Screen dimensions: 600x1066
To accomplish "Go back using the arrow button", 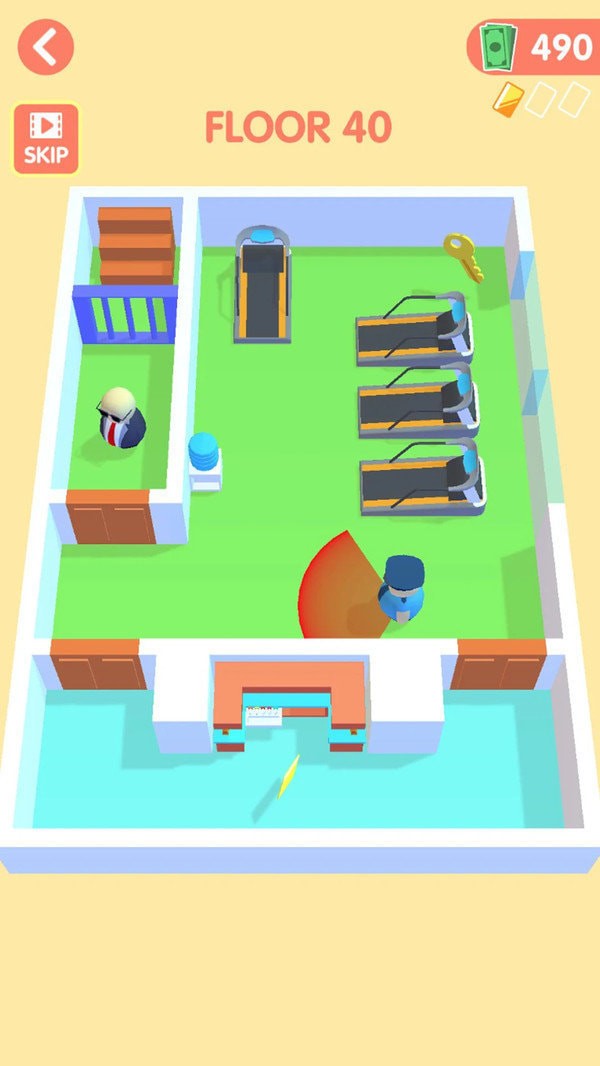I will tap(46, 46).
